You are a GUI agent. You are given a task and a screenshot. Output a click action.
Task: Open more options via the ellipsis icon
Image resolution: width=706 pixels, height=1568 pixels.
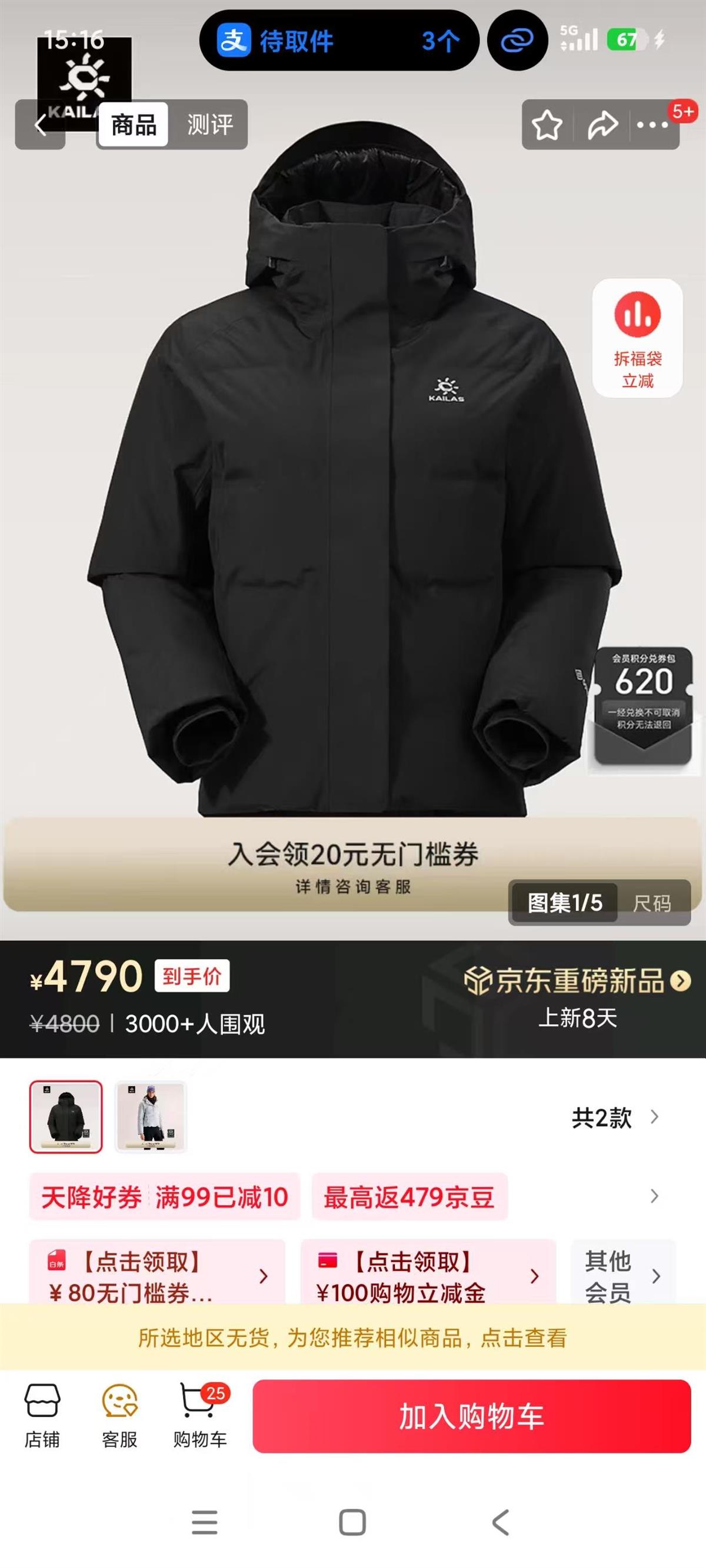653,124
